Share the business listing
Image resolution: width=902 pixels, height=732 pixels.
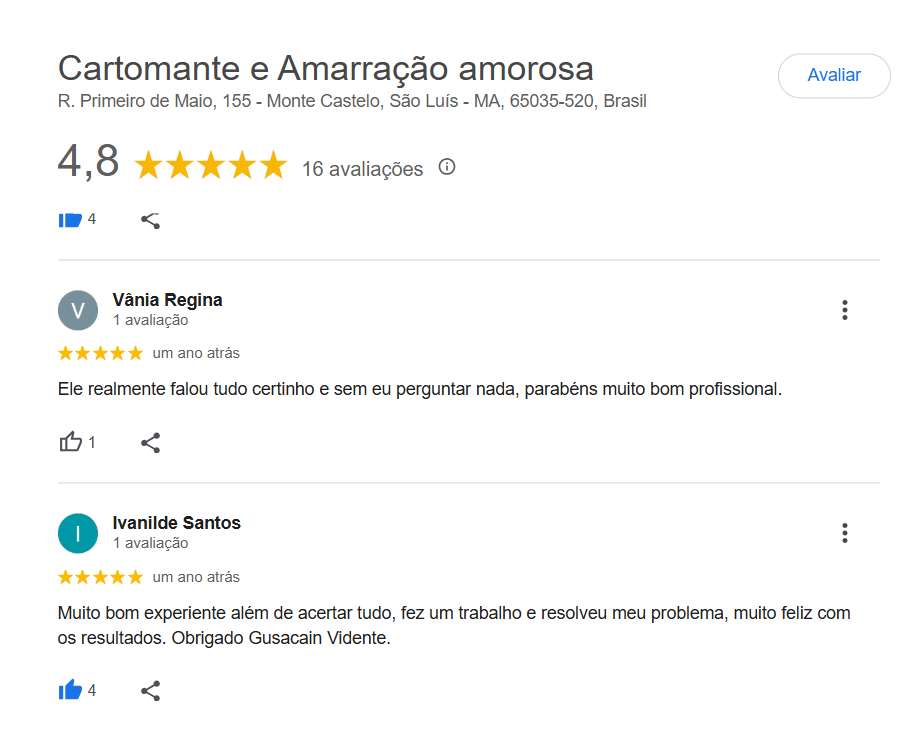pyautogui.click(x=151, y=220)
